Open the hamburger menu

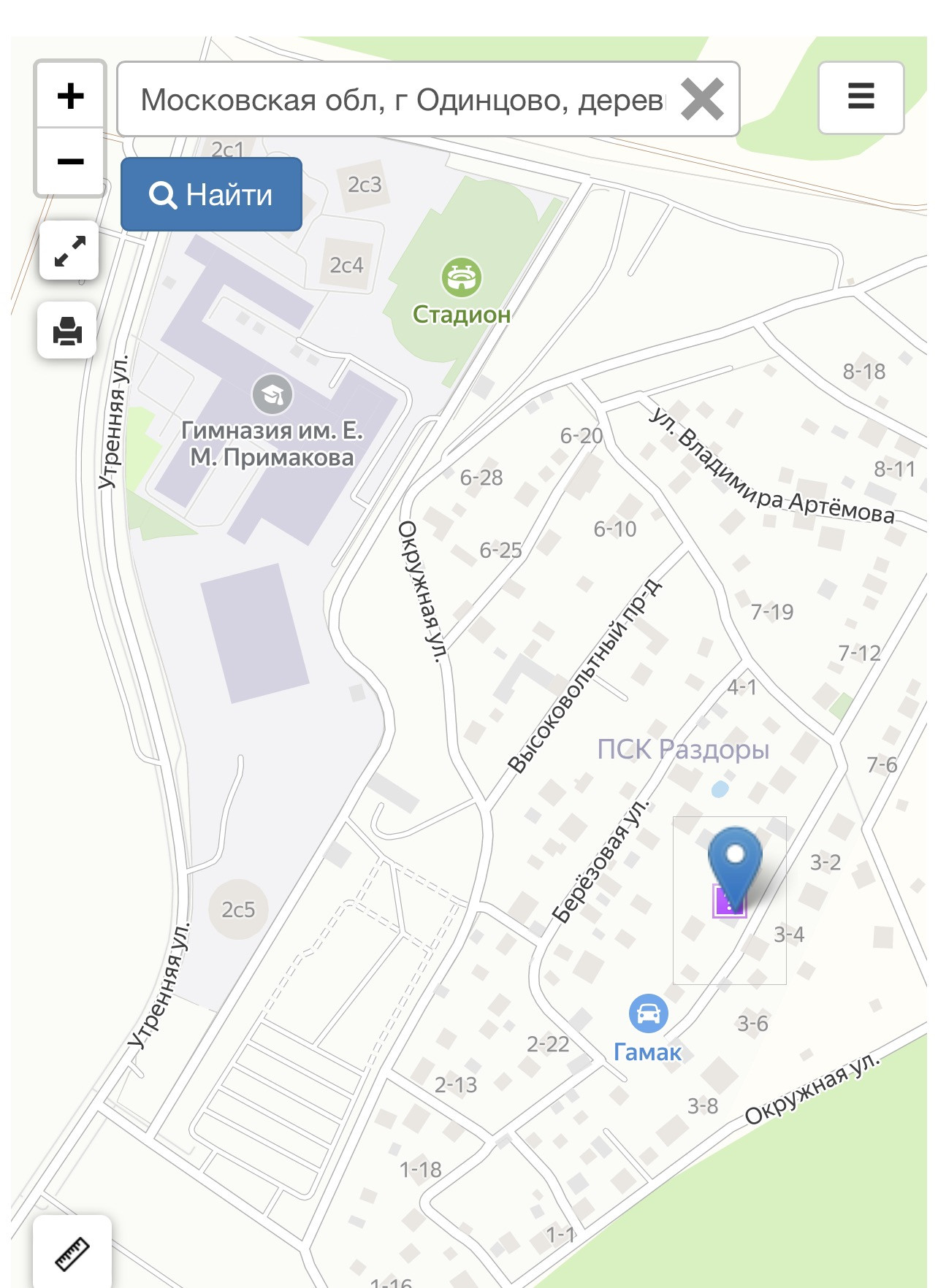coord(861,97)
